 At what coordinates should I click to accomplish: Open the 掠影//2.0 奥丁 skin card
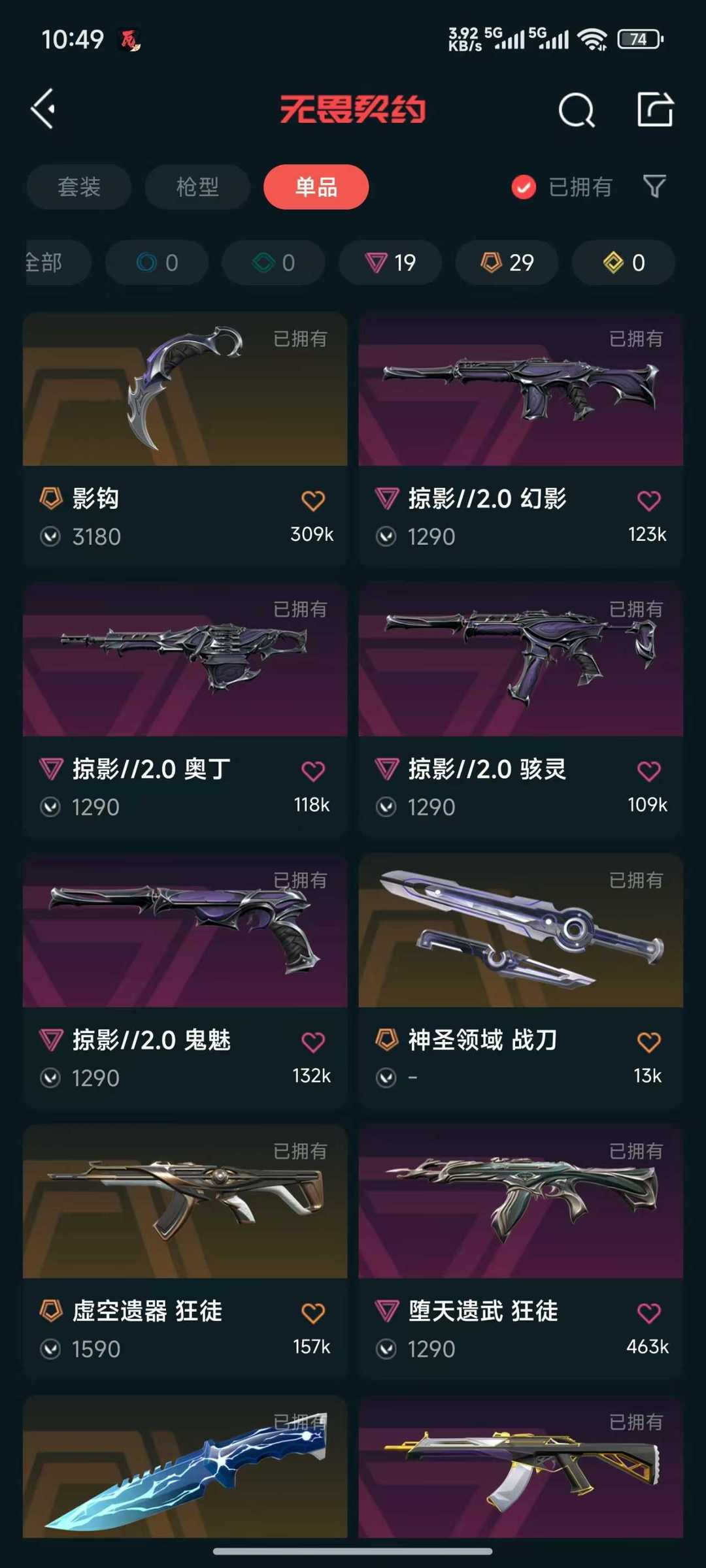pos(185,710)
